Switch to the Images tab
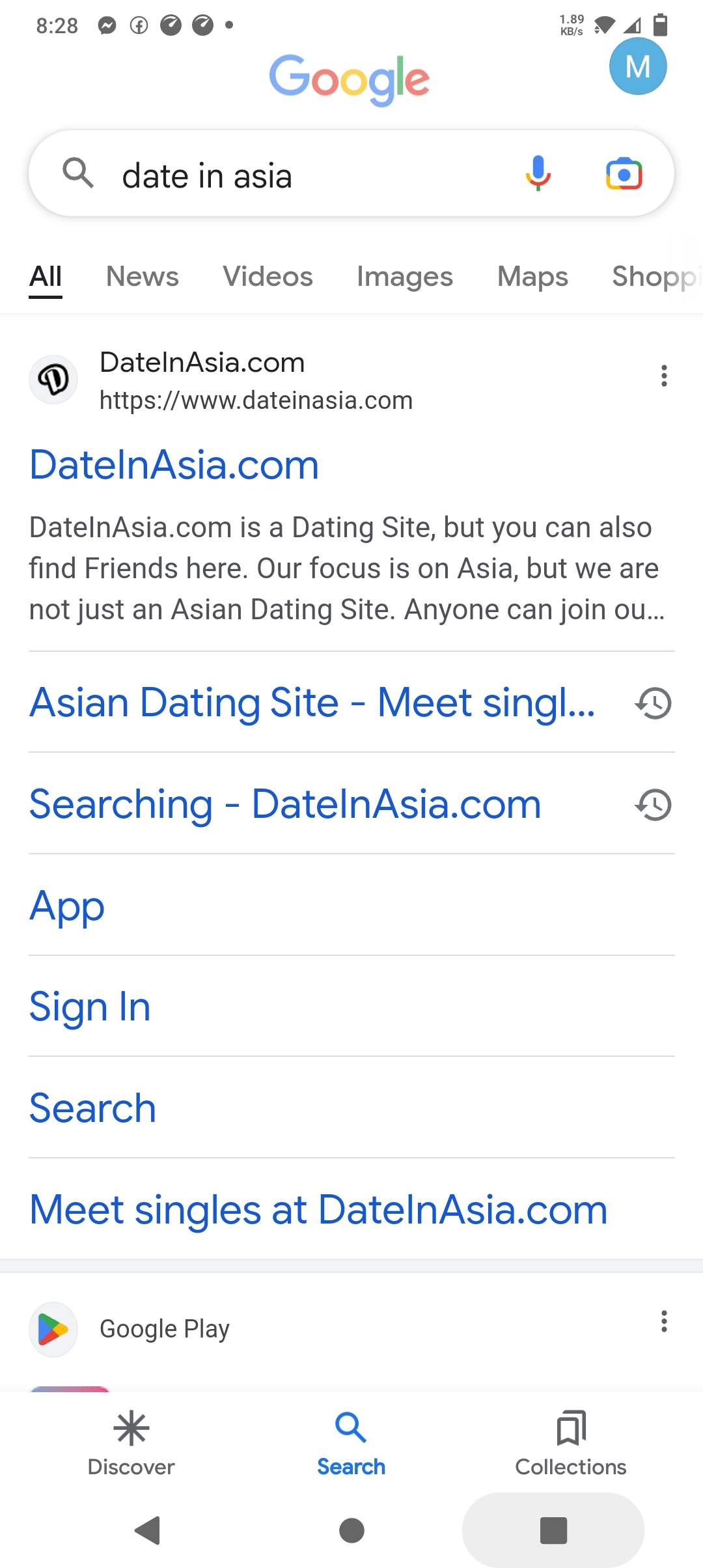This screenshot has width=703, height=1568. [x=404, y=277]
